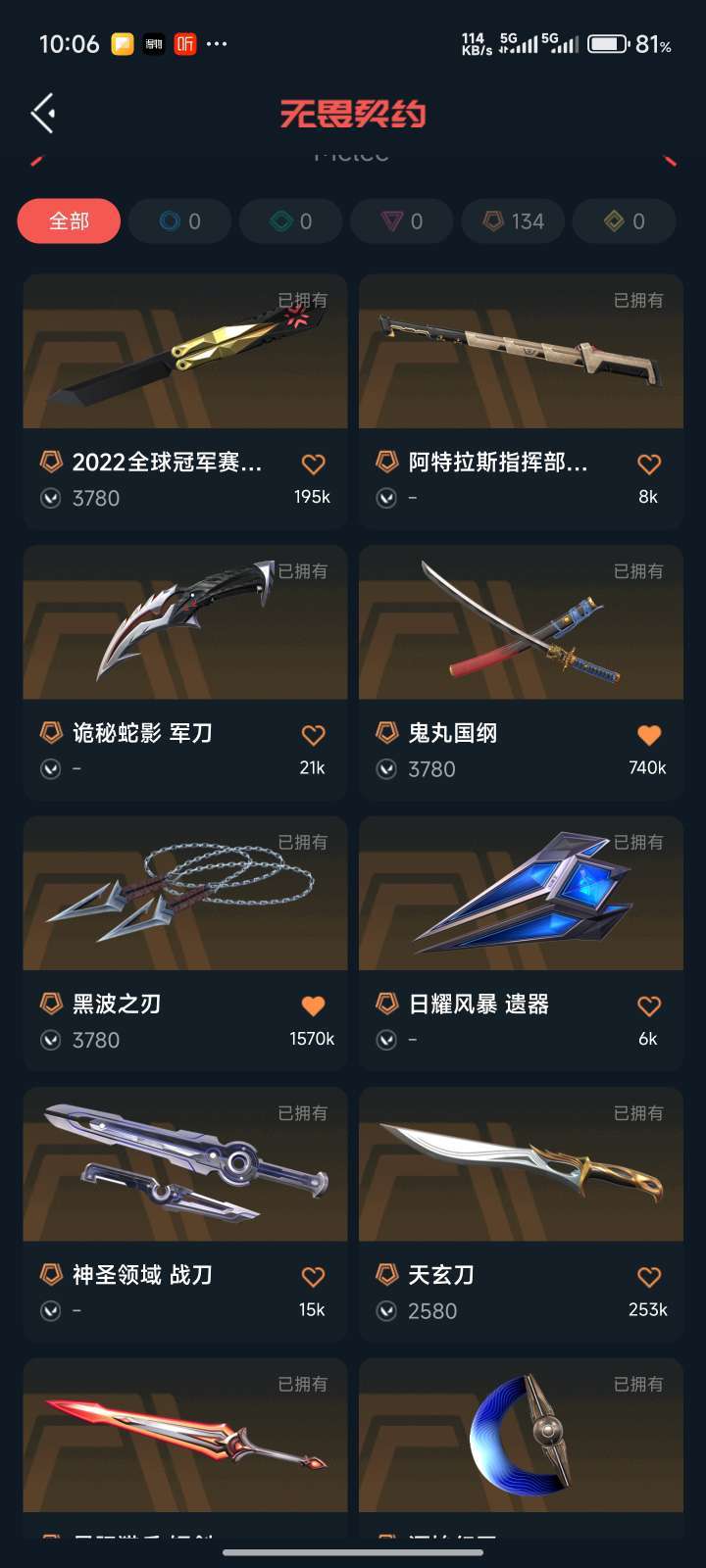The image size is (706, 1568).
Task: Tap the back arrow to leave Melee collection
Action: 42,113
